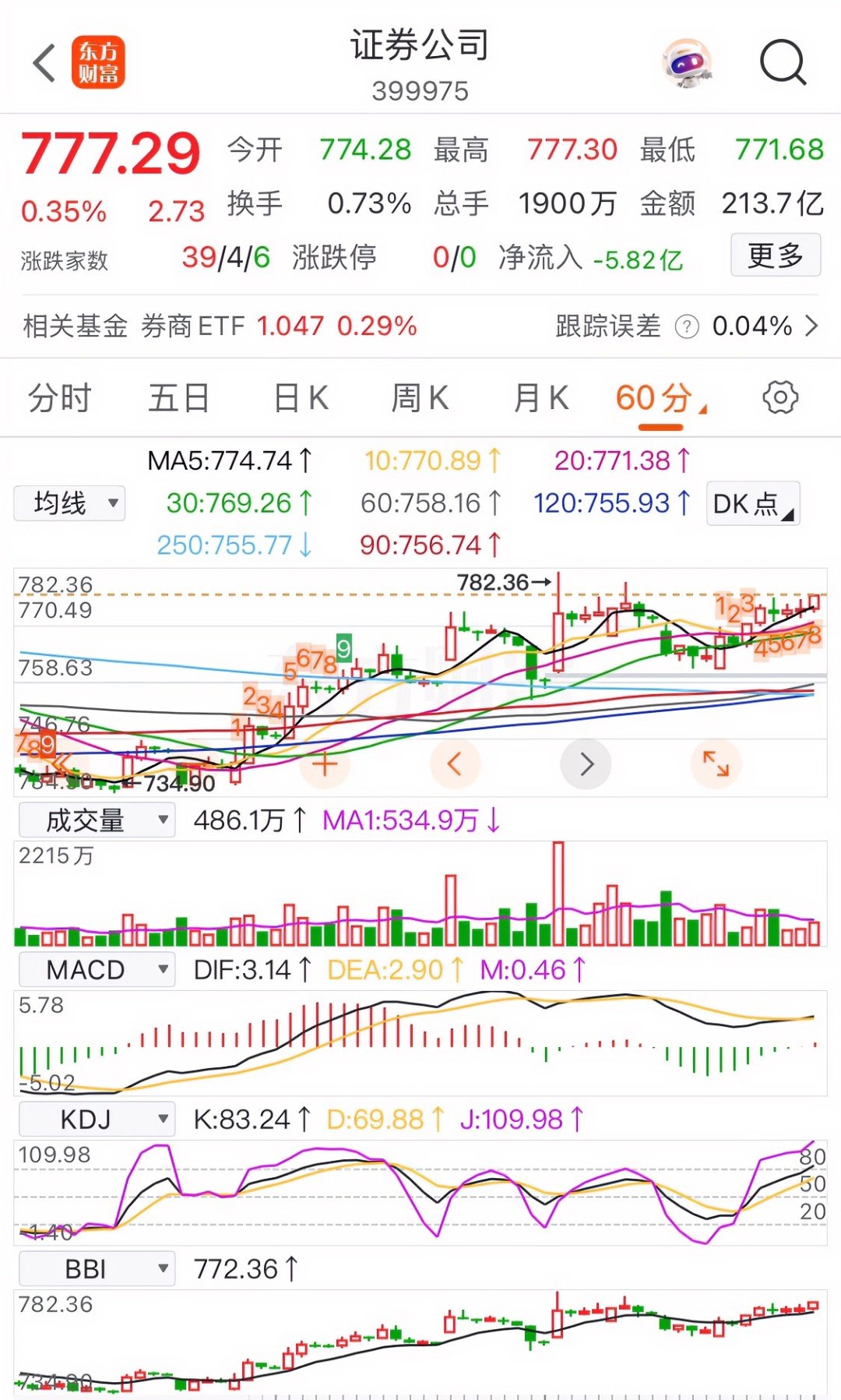This screenshot has width=841, height=1400.
Task: Expand chart fullscreen with the expand icon
Action: (716, 764)
